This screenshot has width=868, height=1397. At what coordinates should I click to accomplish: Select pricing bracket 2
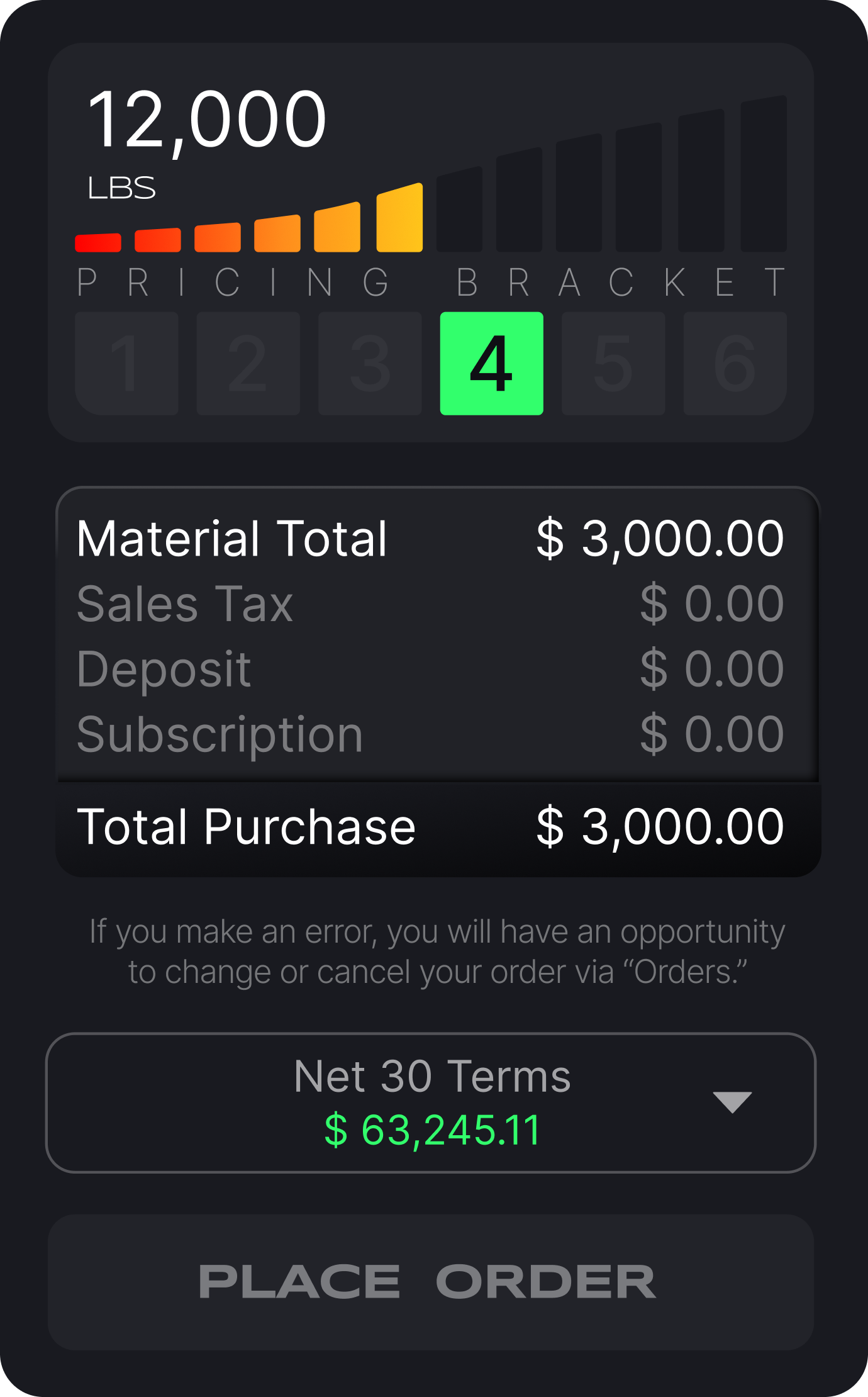point(248,363)
